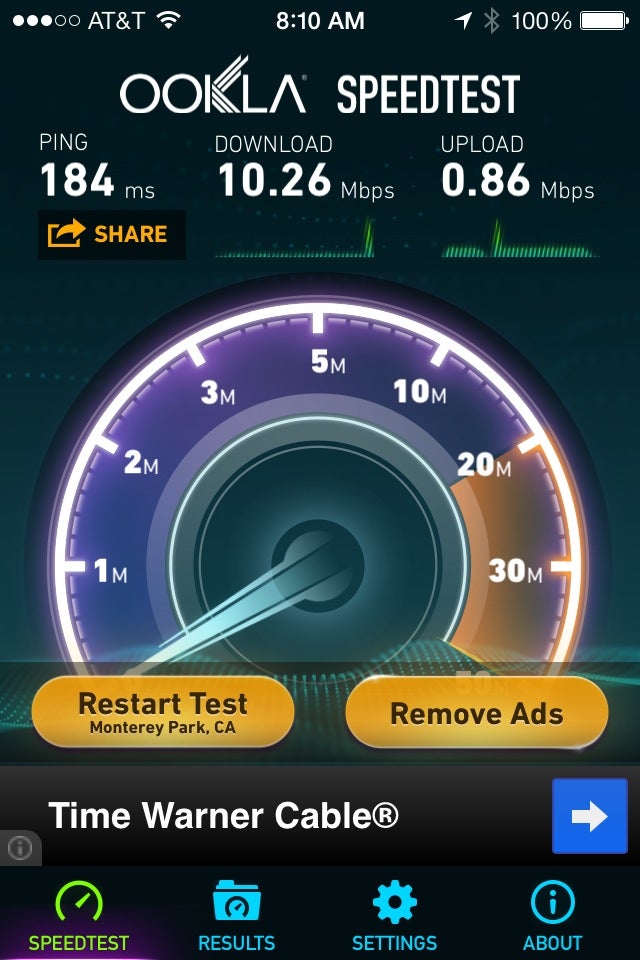Viewport: 640px width, 960px height.
Task: Switch to the Results tab
Action: point(236,917)
